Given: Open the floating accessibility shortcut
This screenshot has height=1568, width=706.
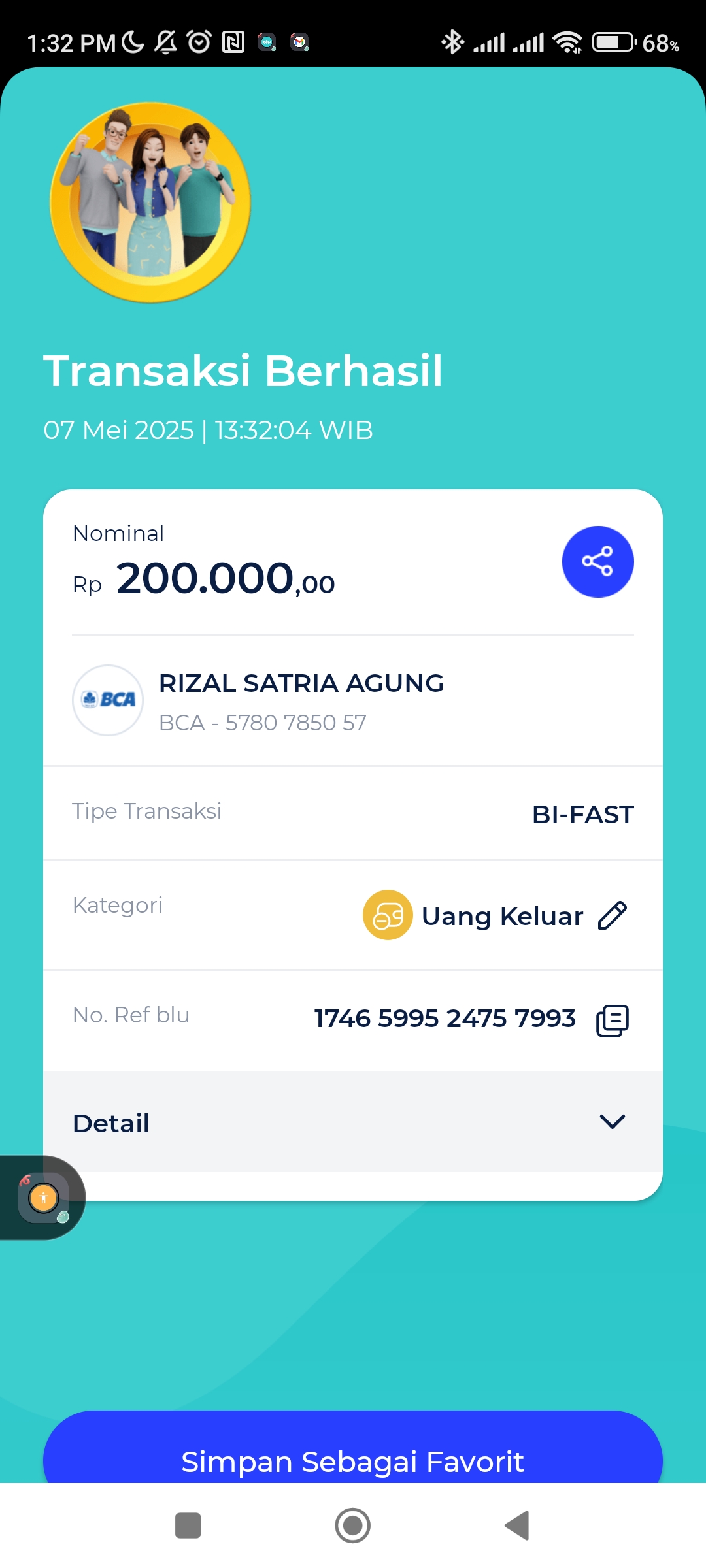Looking at the screenshot, I should (43, 1198).
